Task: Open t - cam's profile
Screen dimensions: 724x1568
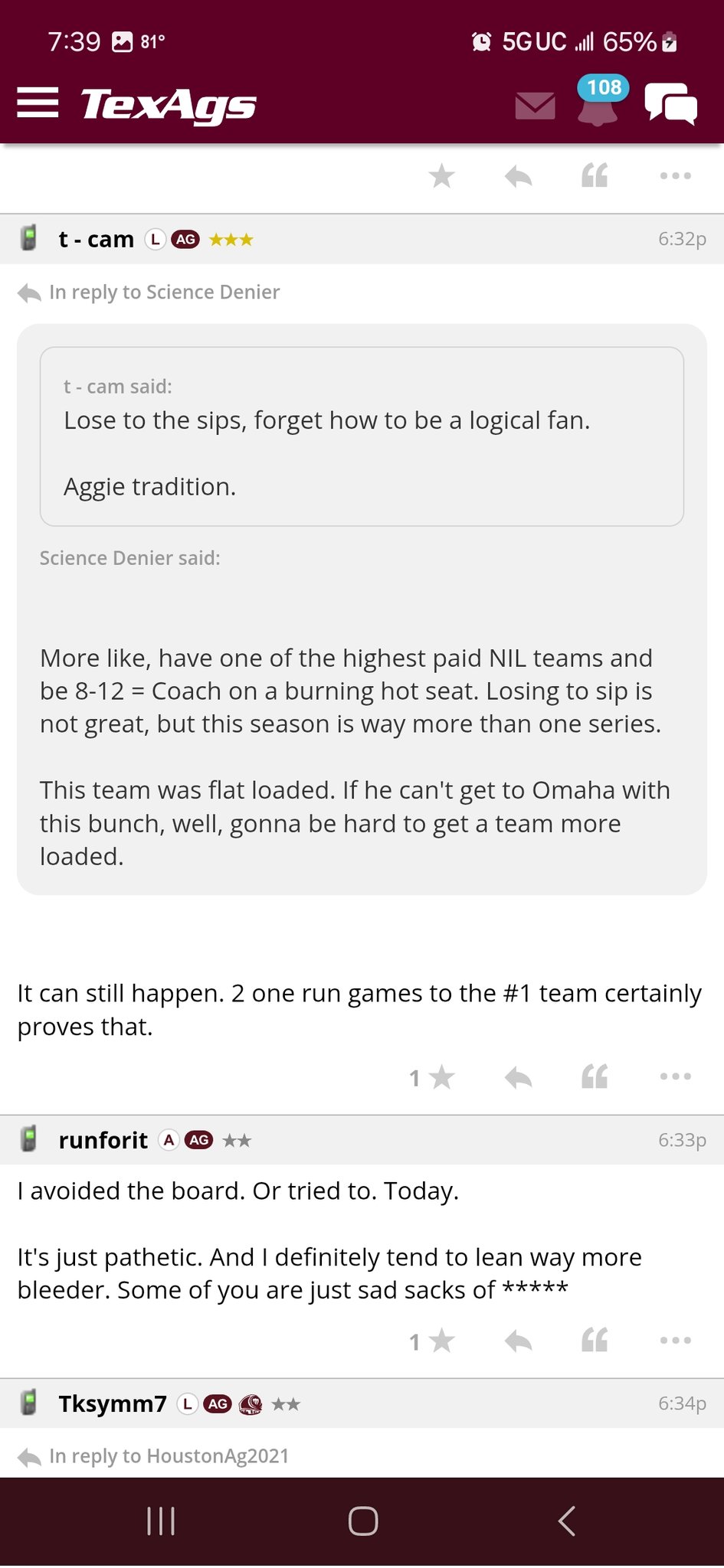Action: pyautogui.click(x=97, y=240)
